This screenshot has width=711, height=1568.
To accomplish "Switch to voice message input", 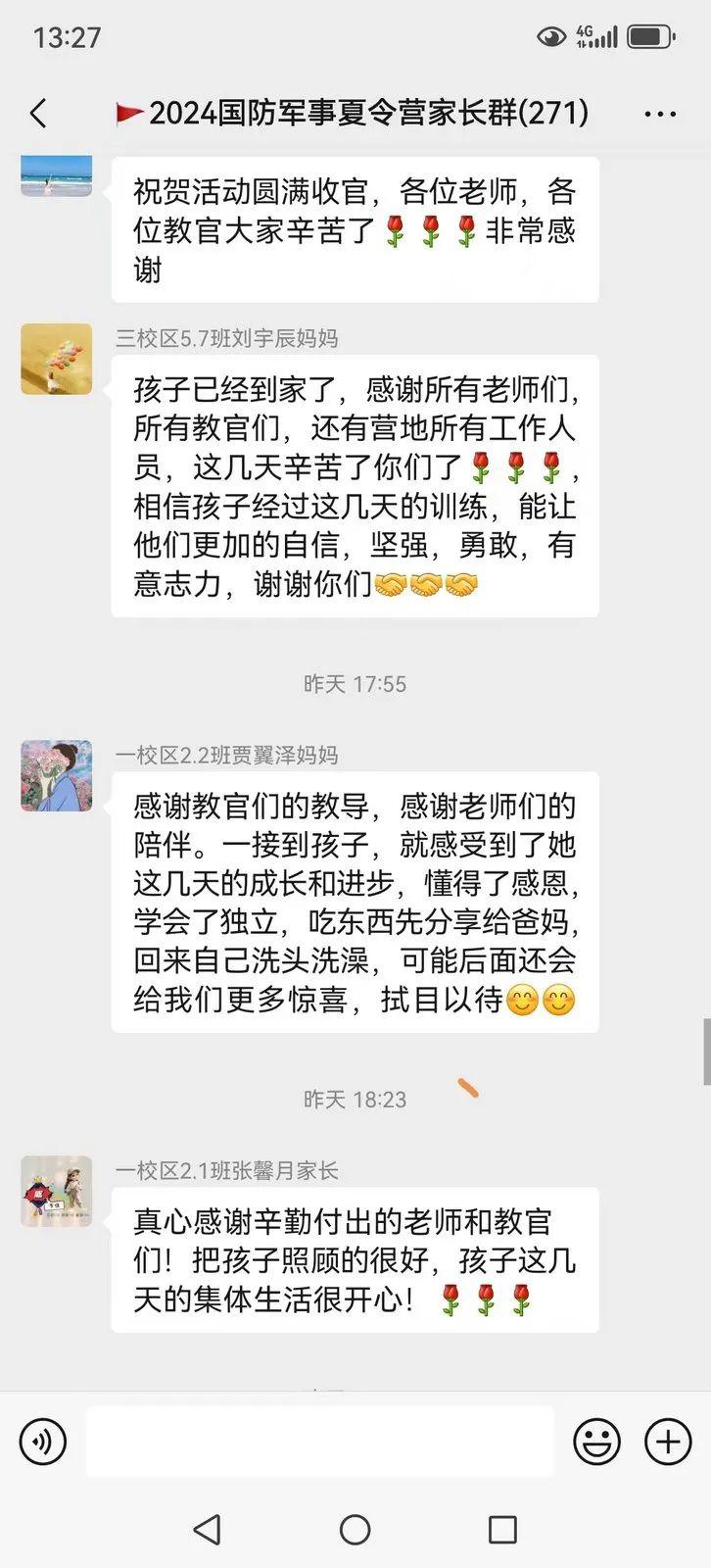I will pyautogui.click(x=43, y=1442).
